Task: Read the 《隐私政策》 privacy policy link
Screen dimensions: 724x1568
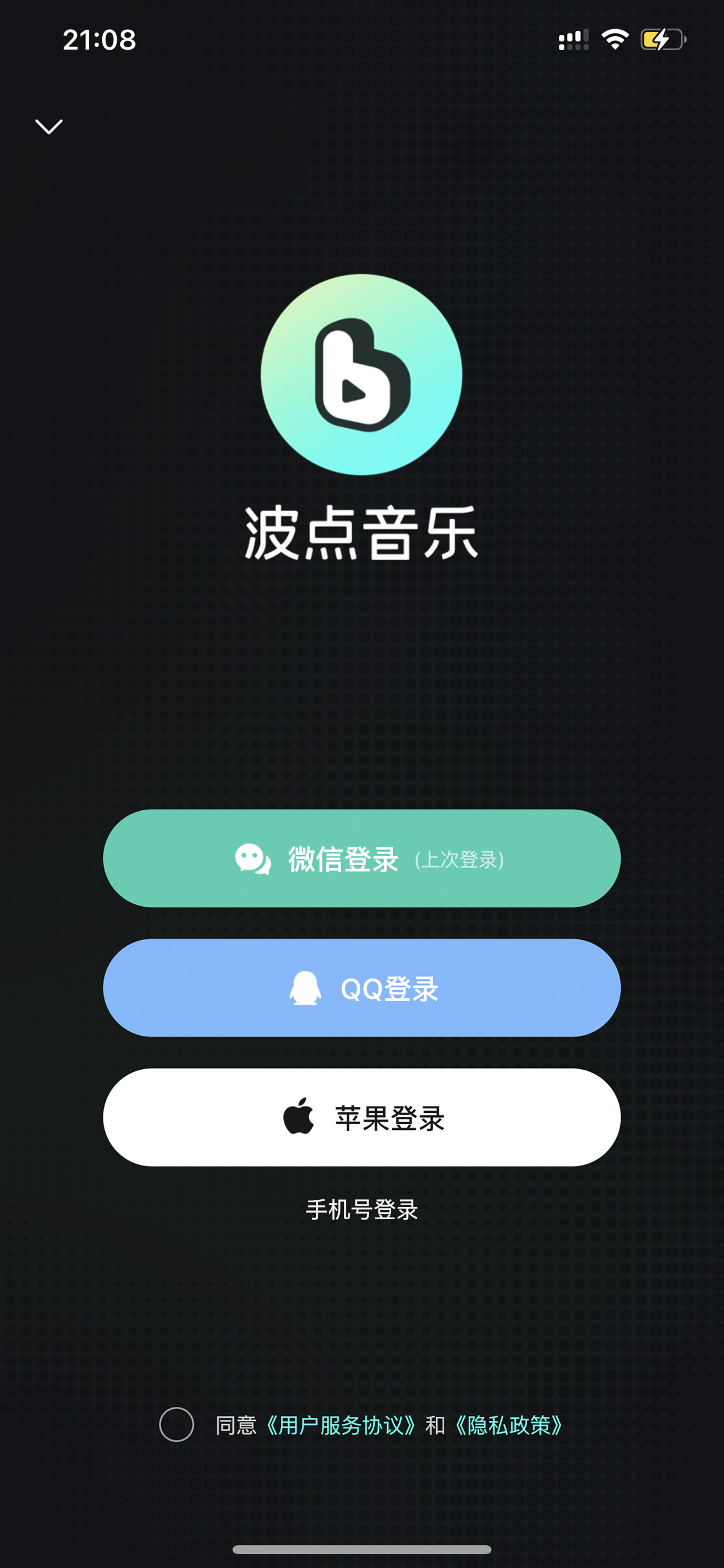Action: 509,1425
